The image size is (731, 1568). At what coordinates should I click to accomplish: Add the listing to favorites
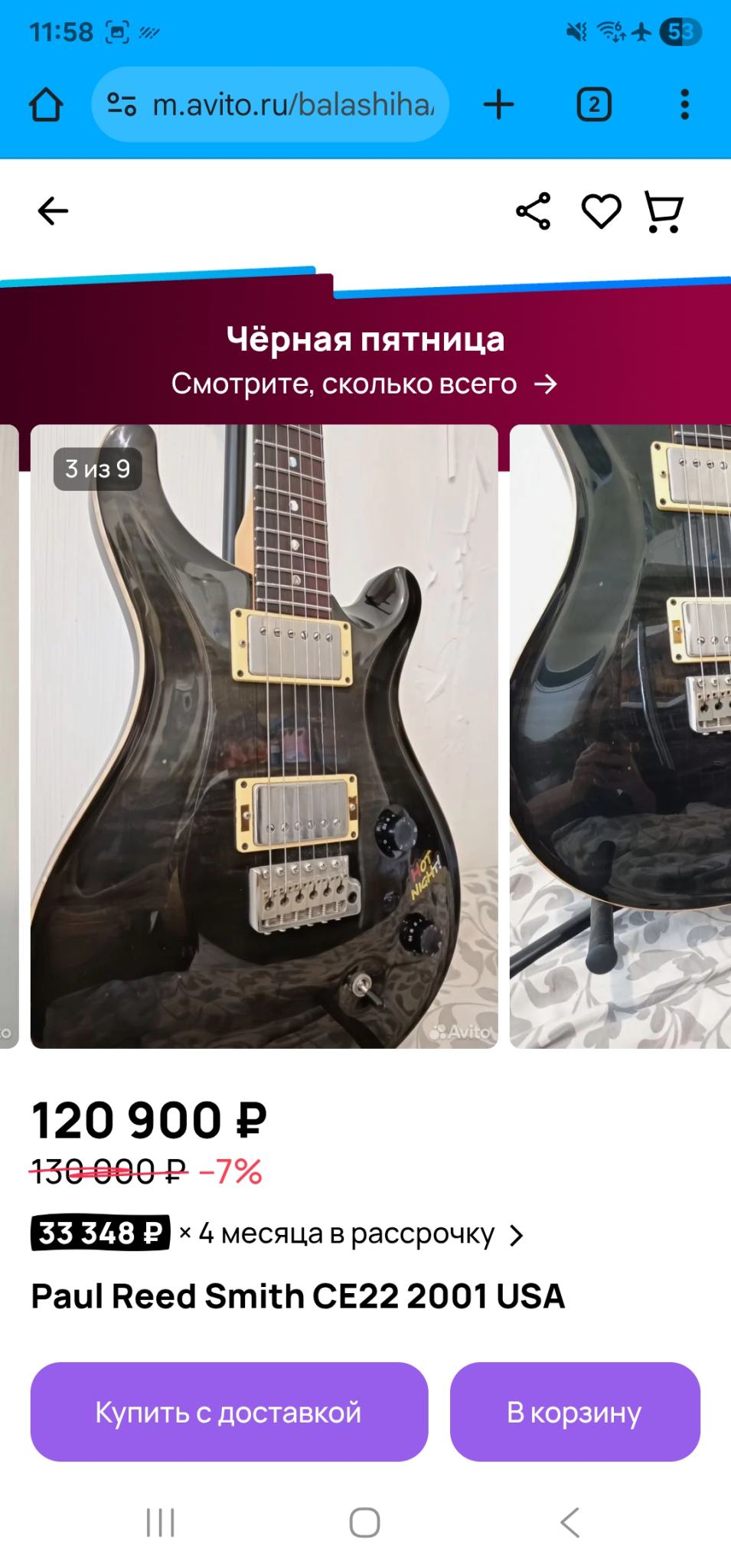click(x=601, y=211)
